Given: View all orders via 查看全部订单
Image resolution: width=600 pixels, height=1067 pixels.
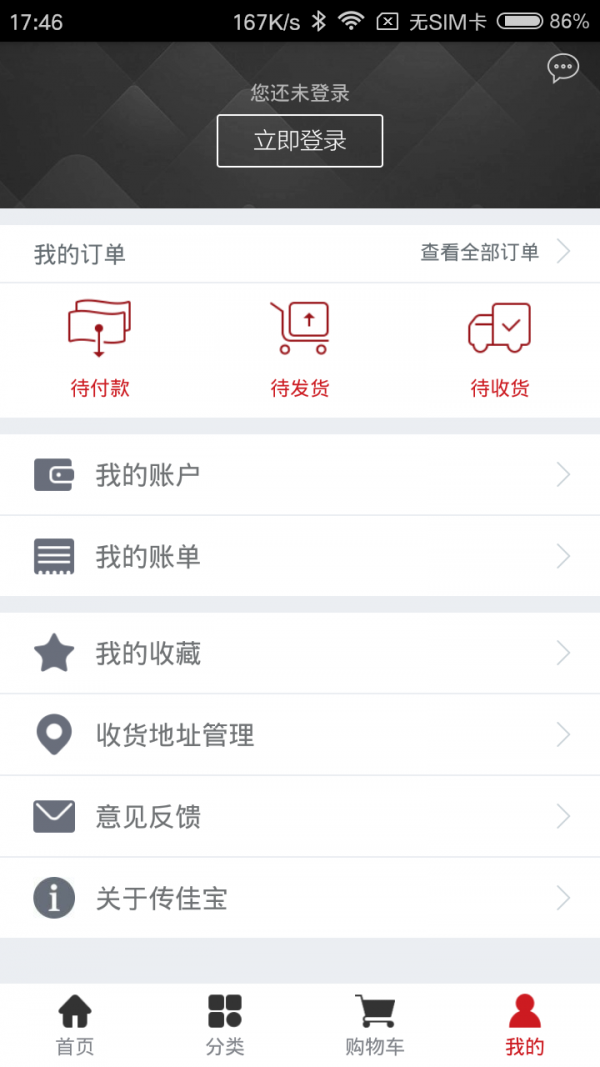Looking at the screenshot, I should 495,252.
